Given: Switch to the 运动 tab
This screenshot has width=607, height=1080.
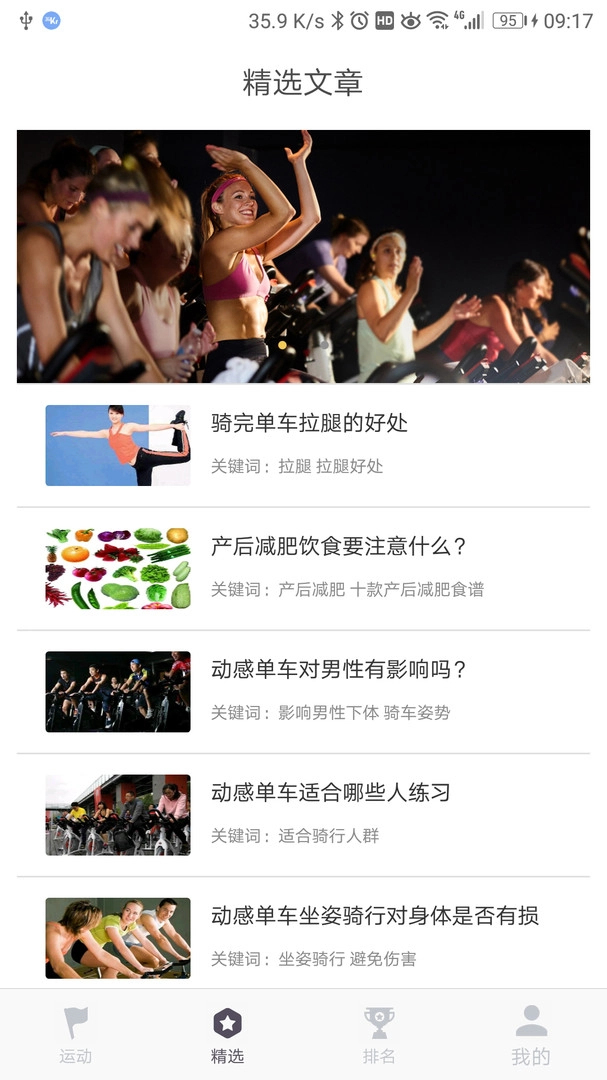Looking at the screenshot, I should click(x=76, y=1035).
